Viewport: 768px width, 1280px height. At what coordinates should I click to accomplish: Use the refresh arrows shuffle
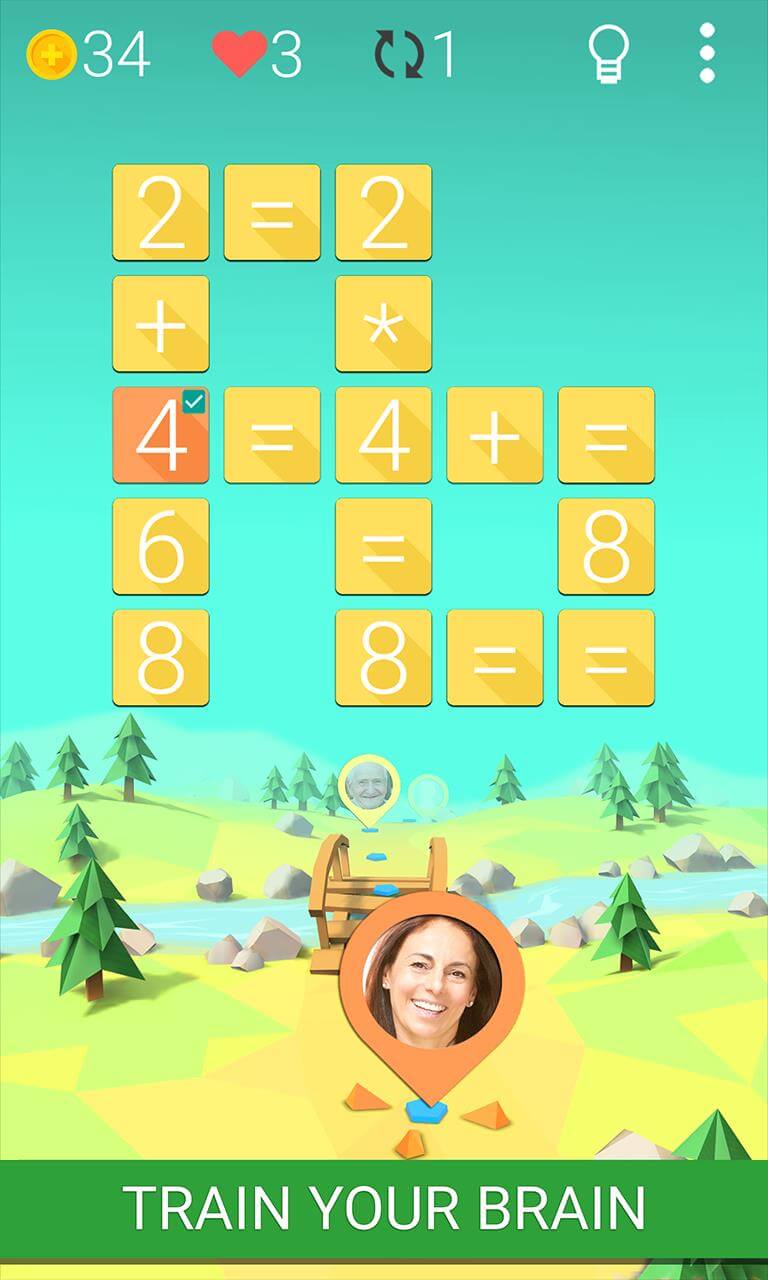pyautogui.click(x=400, y=54)
